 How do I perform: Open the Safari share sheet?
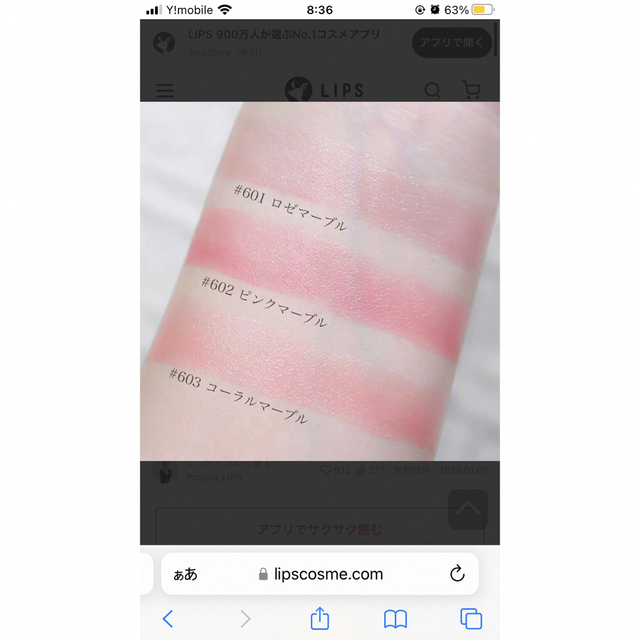pyautogui.click(x=320, y=618)
